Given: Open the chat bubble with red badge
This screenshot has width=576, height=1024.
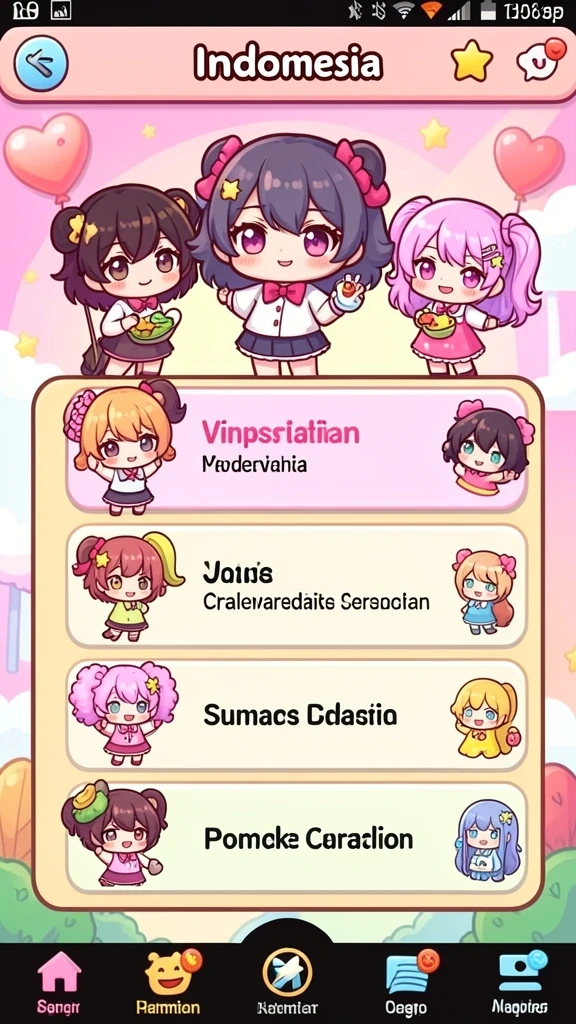Looking at the screenshot, I should [540, 59].
